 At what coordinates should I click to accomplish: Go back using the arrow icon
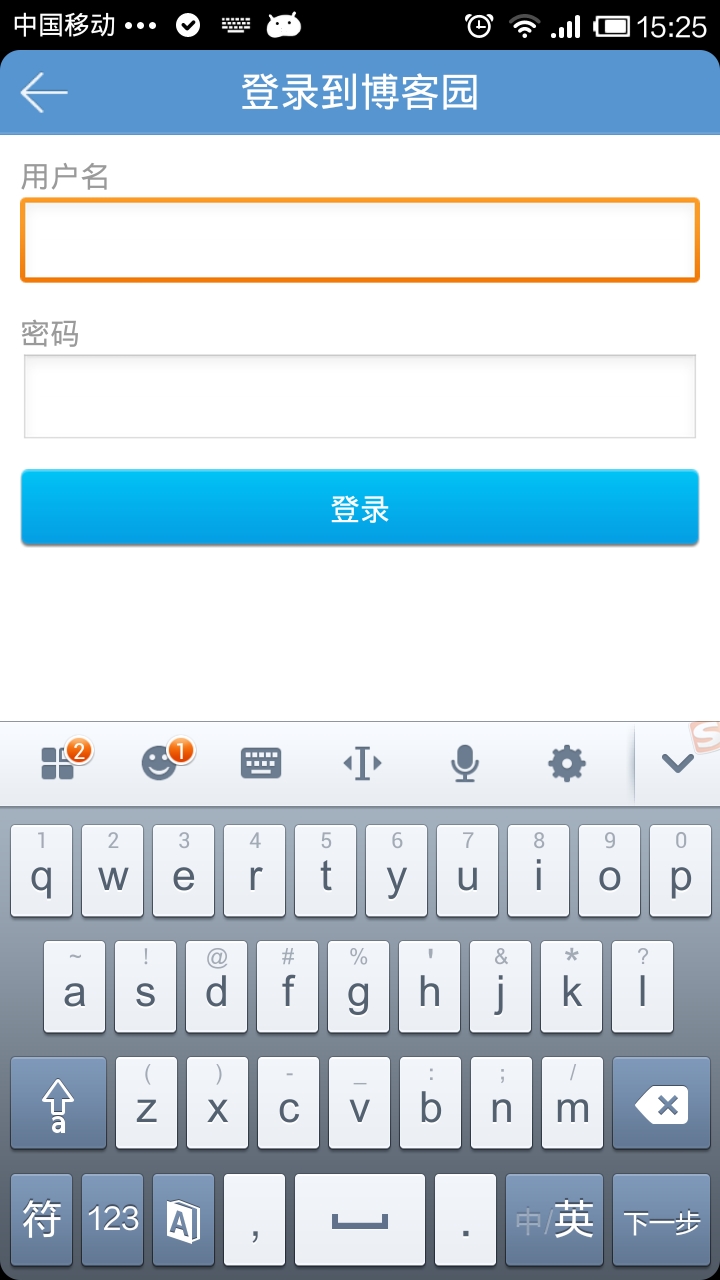pos(44,93)
